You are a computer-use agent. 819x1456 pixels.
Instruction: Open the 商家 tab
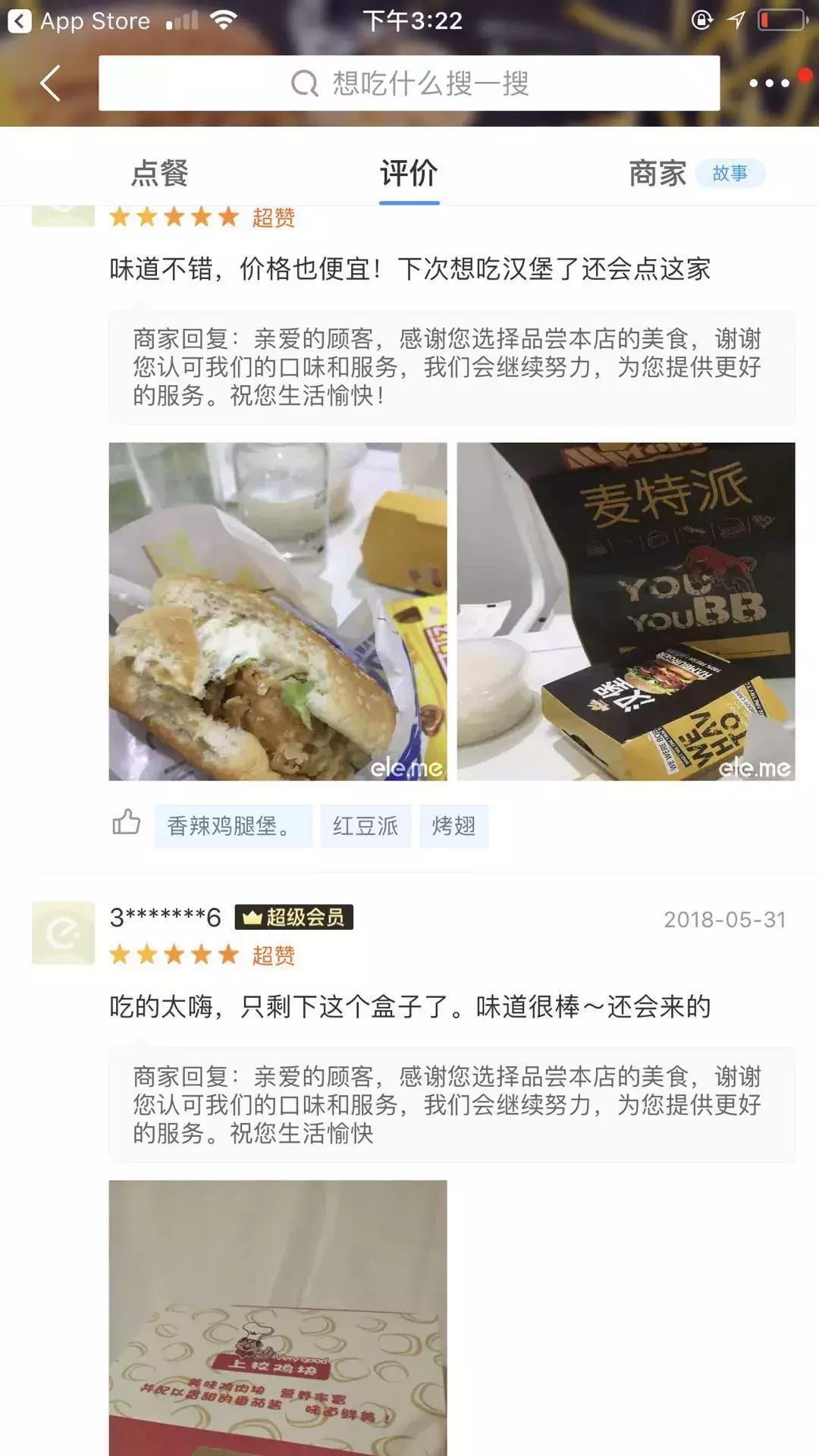click(x=657, y=174)
